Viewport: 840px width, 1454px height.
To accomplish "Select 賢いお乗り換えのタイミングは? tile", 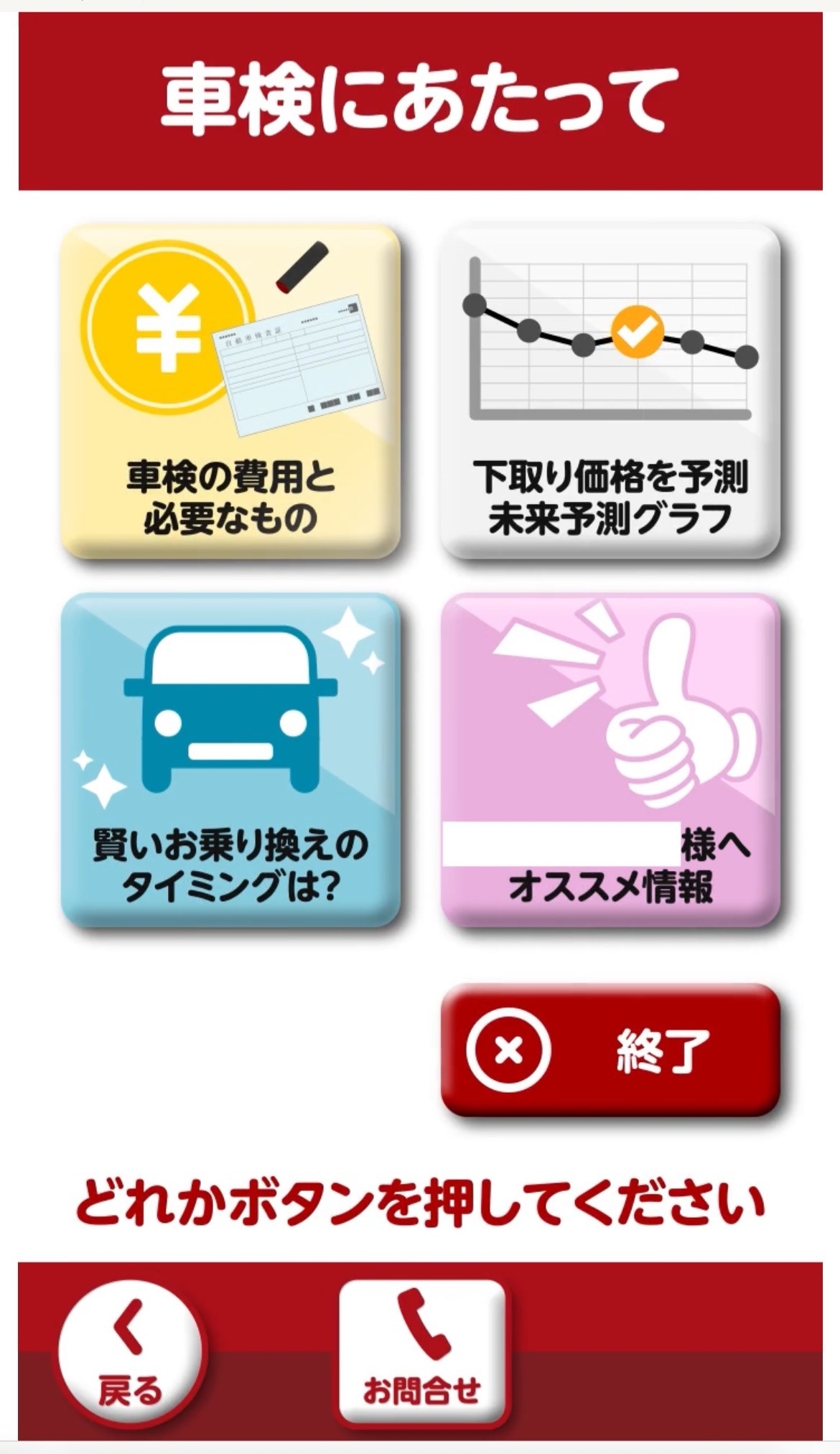I will (x=230, y=760).
